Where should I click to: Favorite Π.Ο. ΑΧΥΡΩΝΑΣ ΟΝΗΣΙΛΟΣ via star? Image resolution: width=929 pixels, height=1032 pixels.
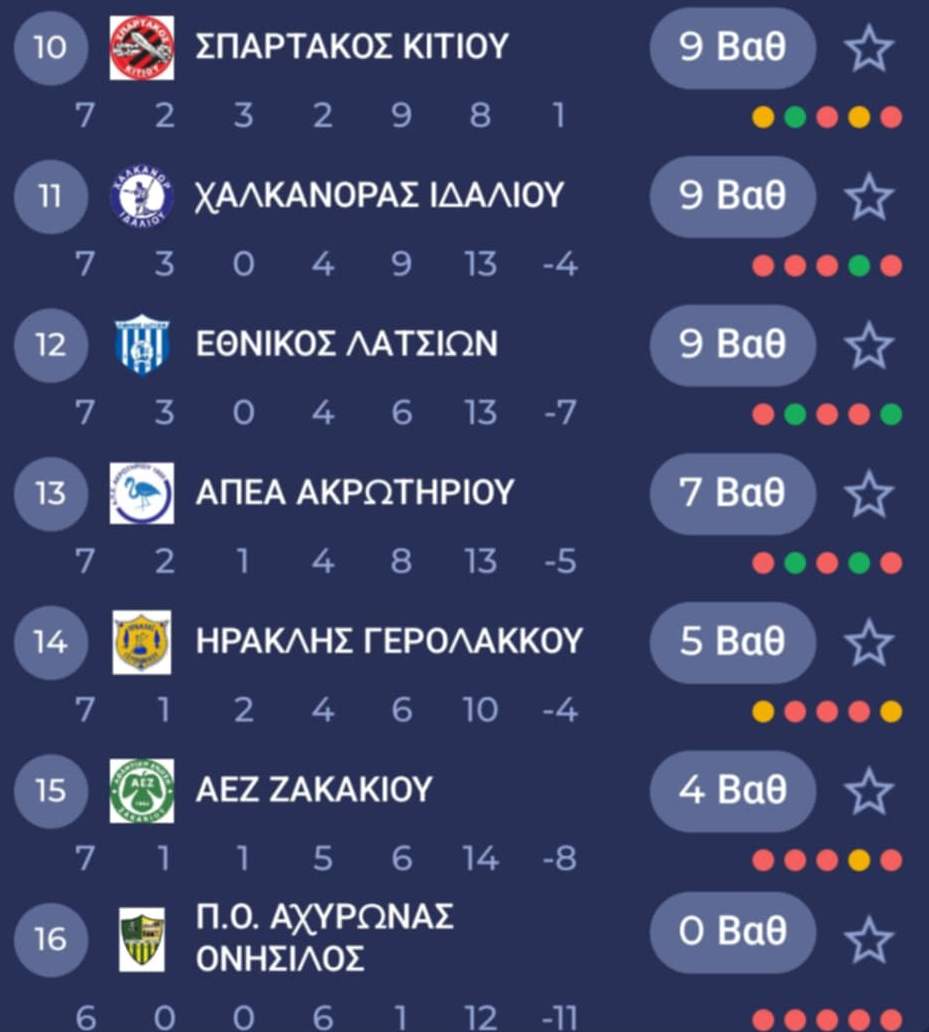(868, 939)
